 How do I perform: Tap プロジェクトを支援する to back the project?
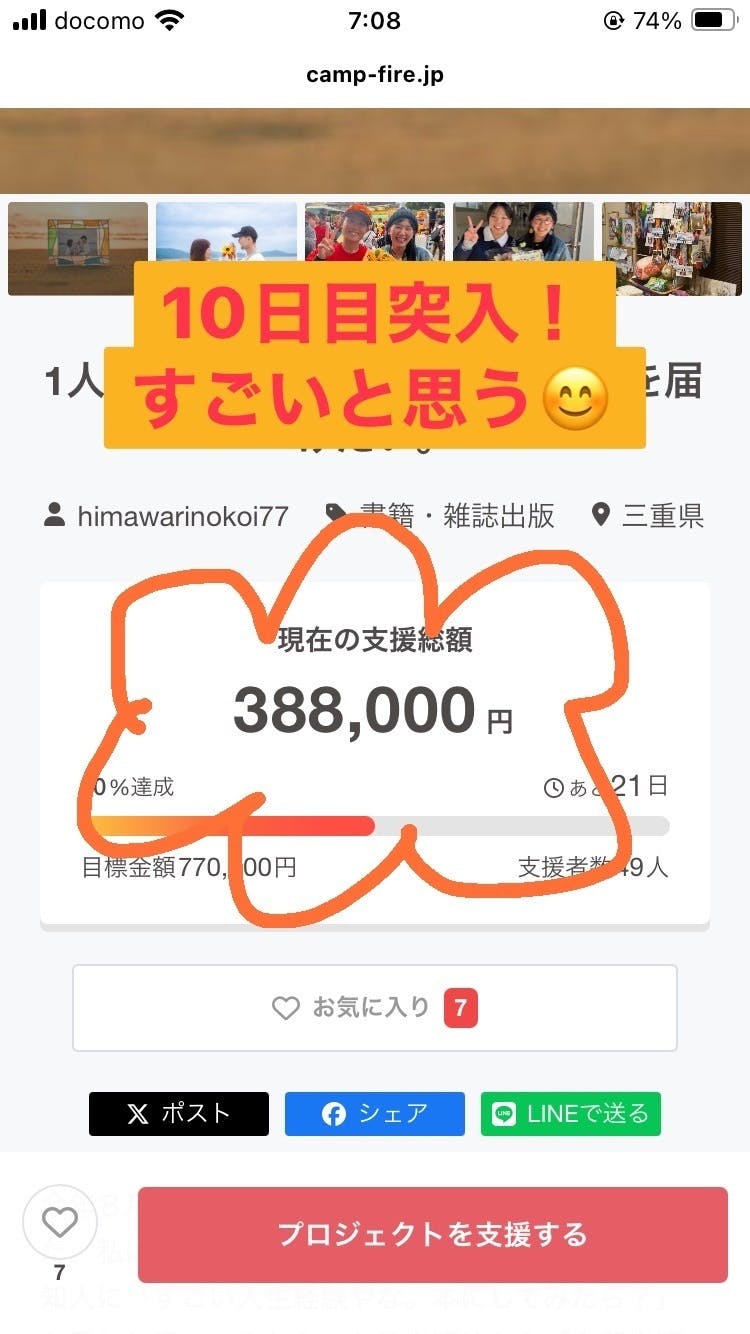(432, 1234)
